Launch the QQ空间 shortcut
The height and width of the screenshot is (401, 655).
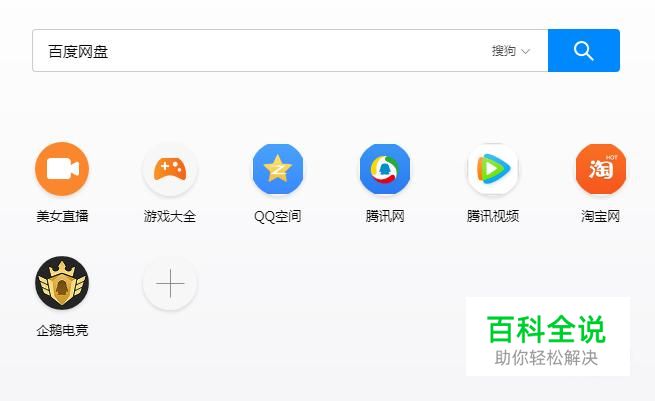278,169
